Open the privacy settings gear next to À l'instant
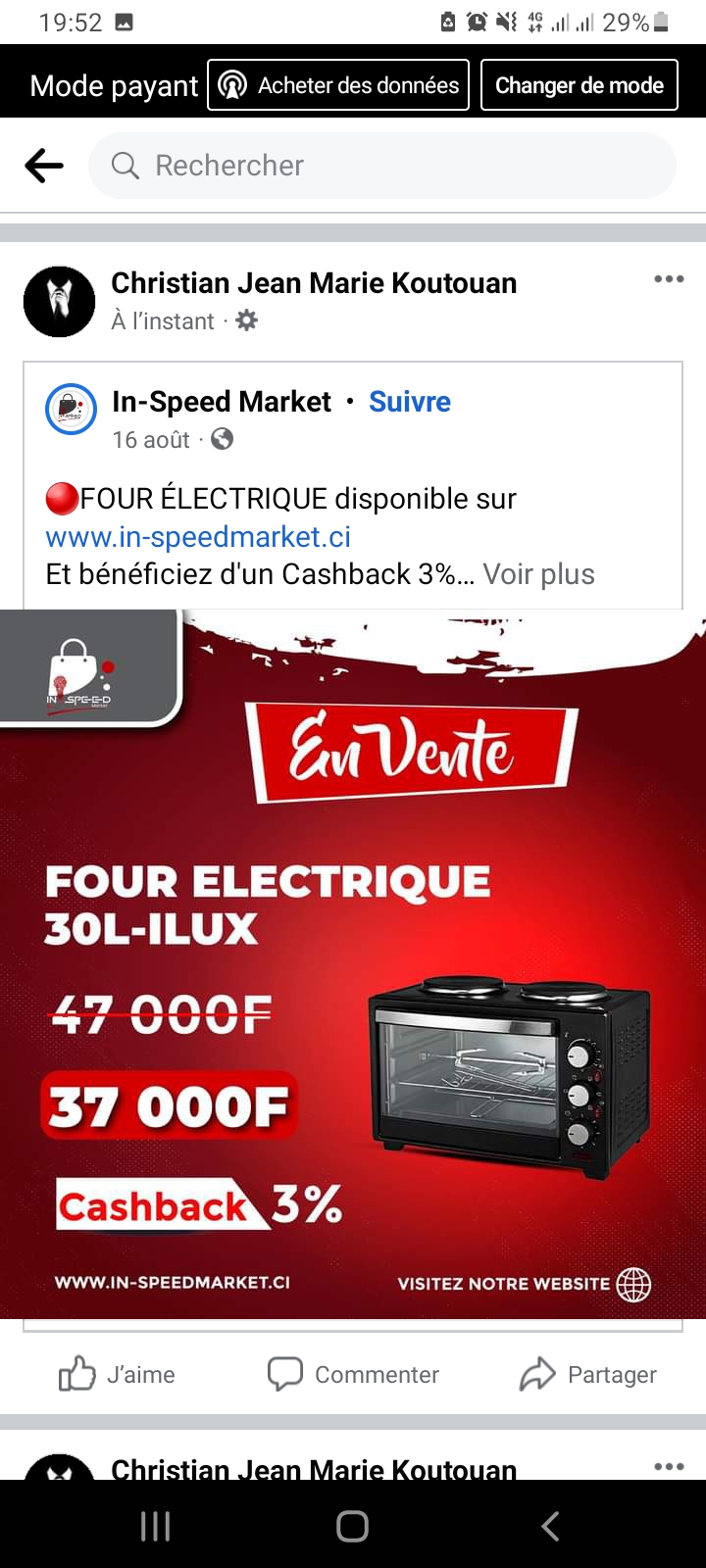The height and width of the screenshot is (1568, 706). pos(247,320)
